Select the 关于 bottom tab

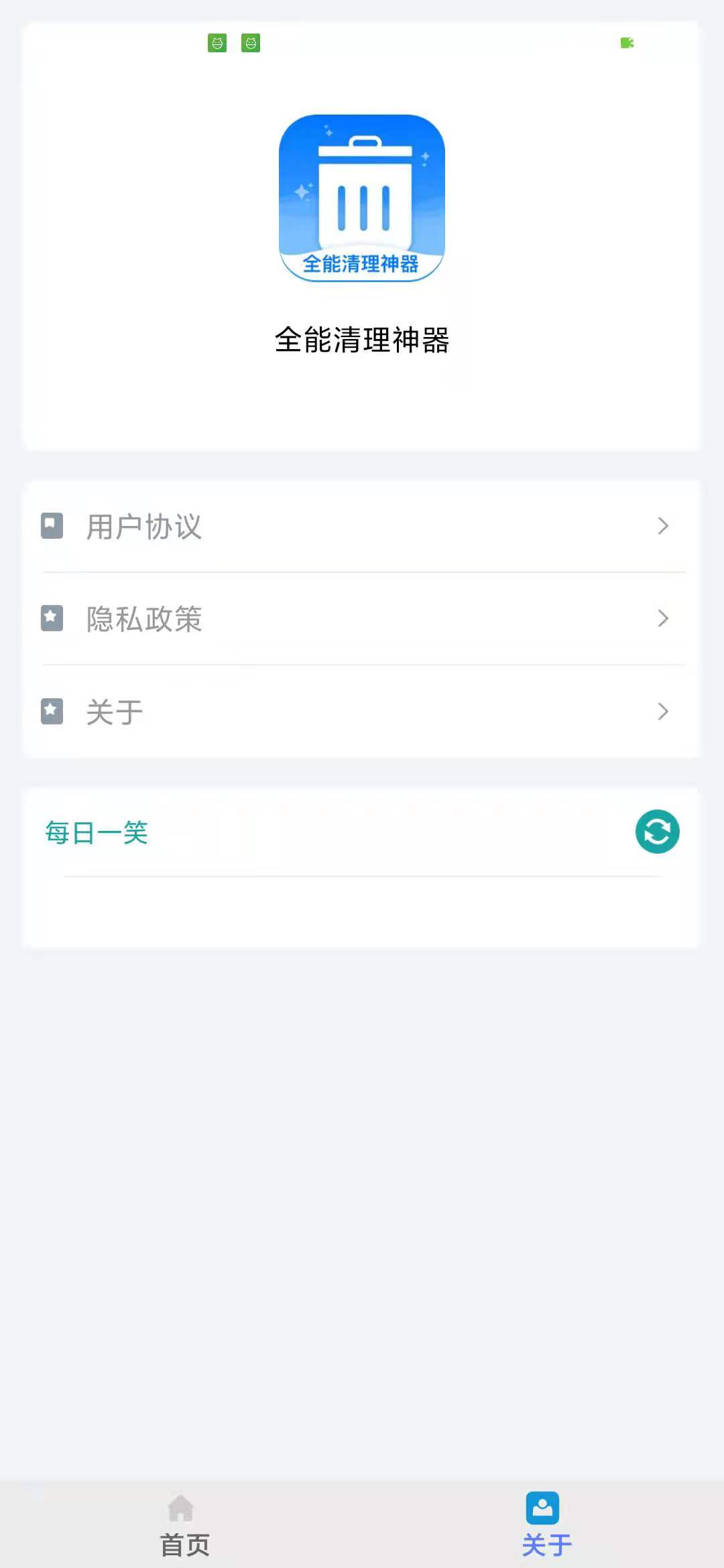[x=544, y=1525]
